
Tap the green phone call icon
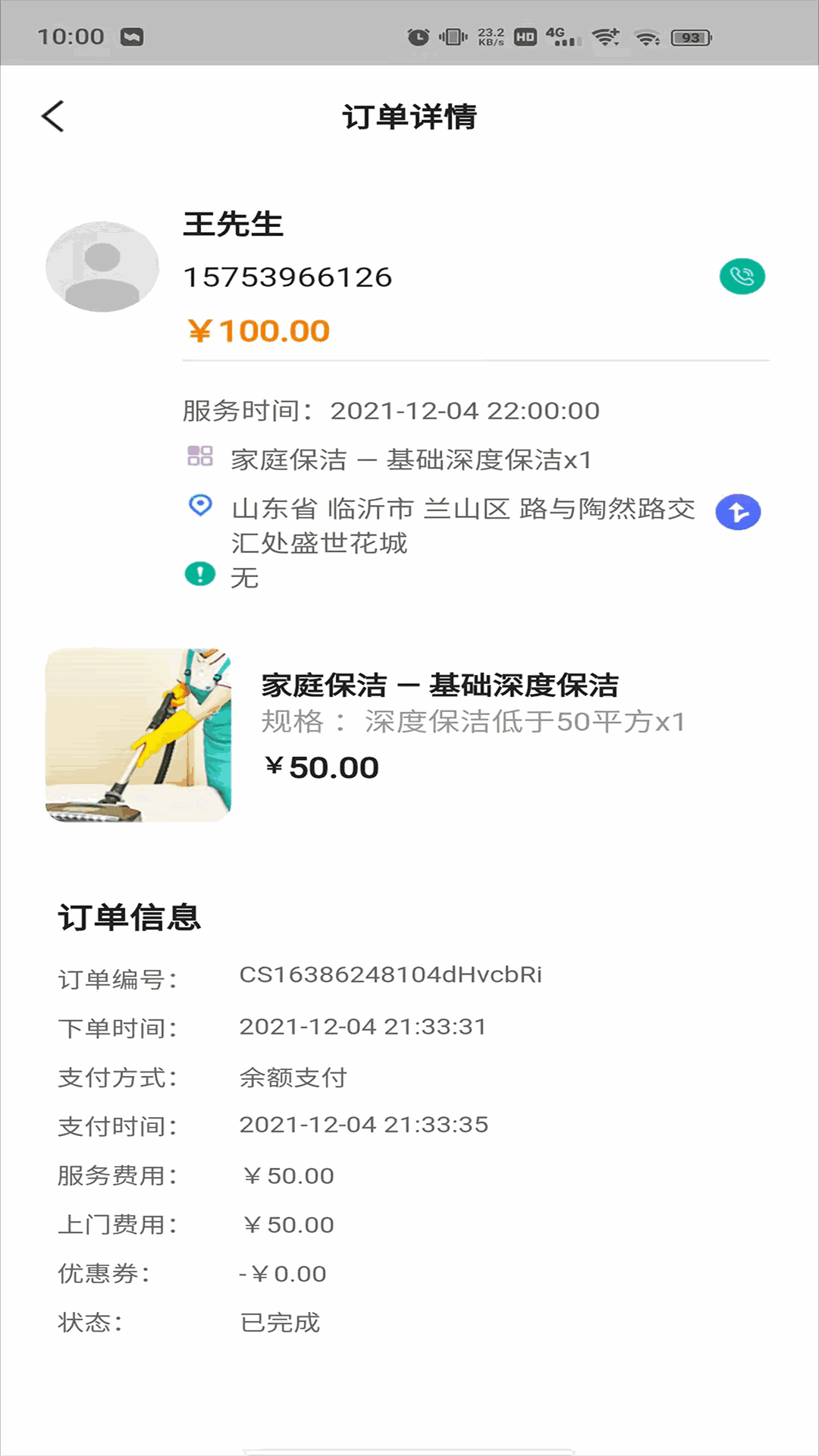coord(741,276)
